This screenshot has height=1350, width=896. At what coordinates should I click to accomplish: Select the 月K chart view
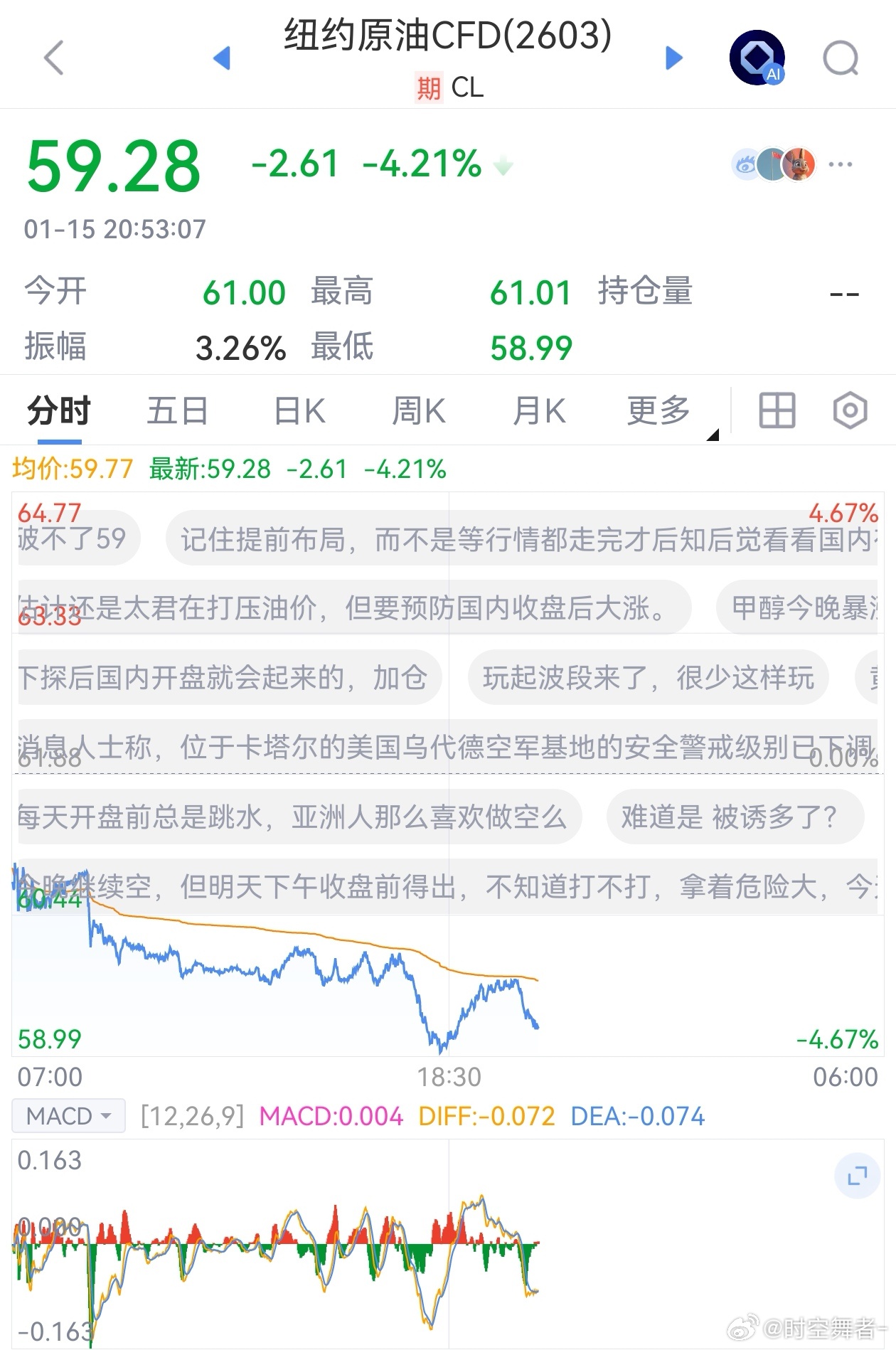point(538,410)
